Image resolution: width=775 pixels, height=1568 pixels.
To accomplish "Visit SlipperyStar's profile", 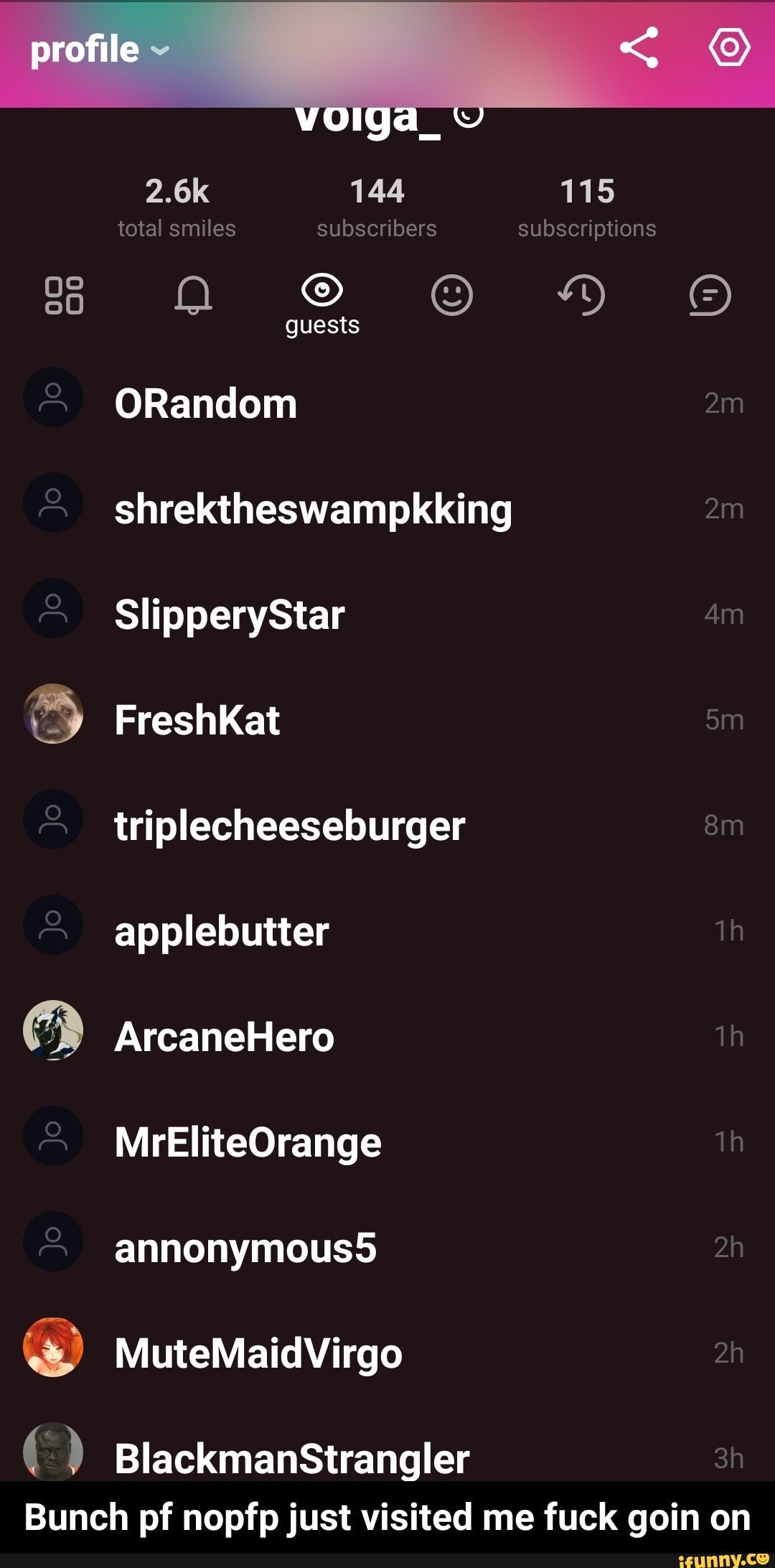I will [x=230, y=615].
